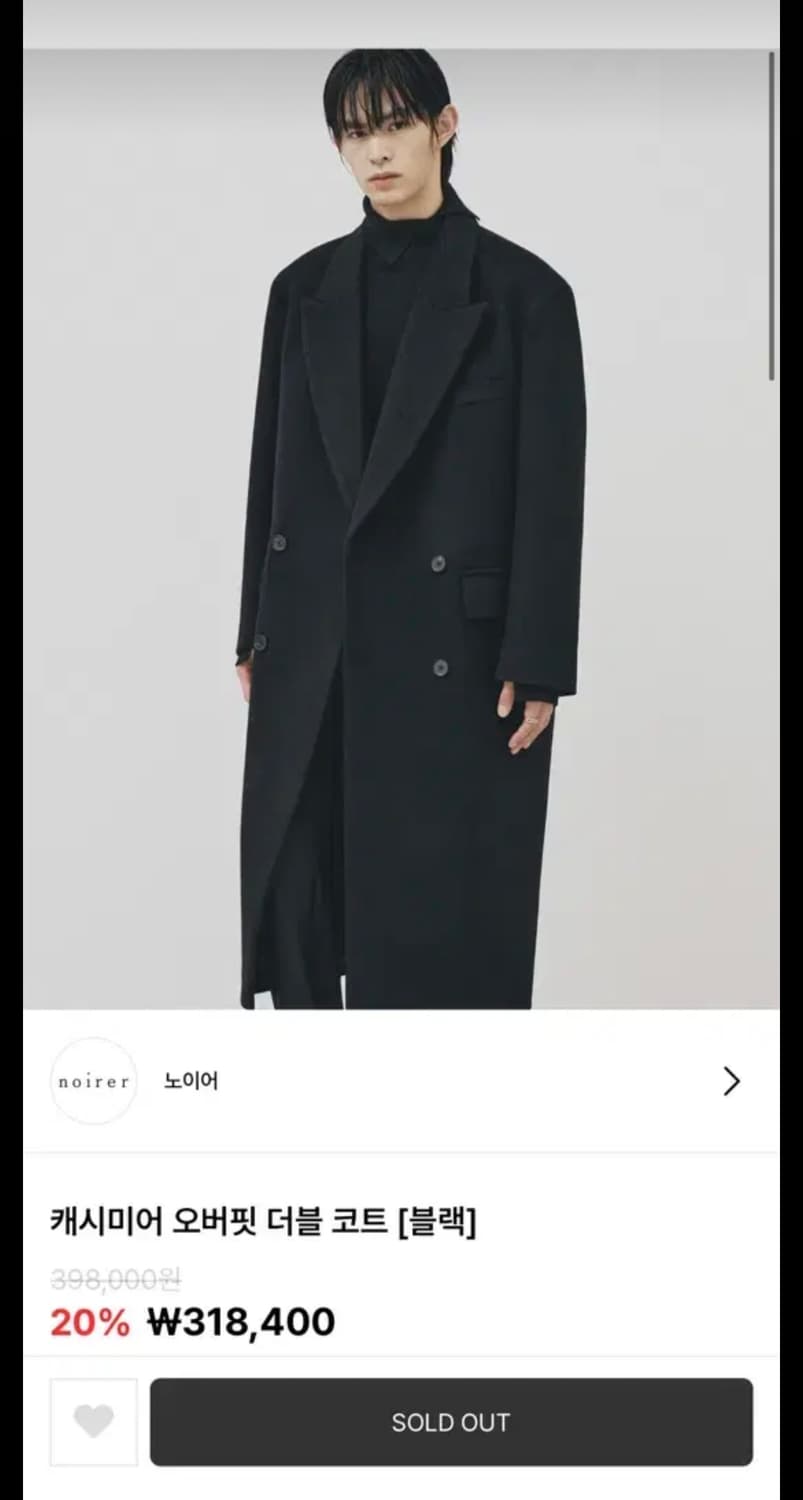This screenshot has height=1500, width=803.
Task: Tap the SOLD OUT button
Action: click(450, 1422)
